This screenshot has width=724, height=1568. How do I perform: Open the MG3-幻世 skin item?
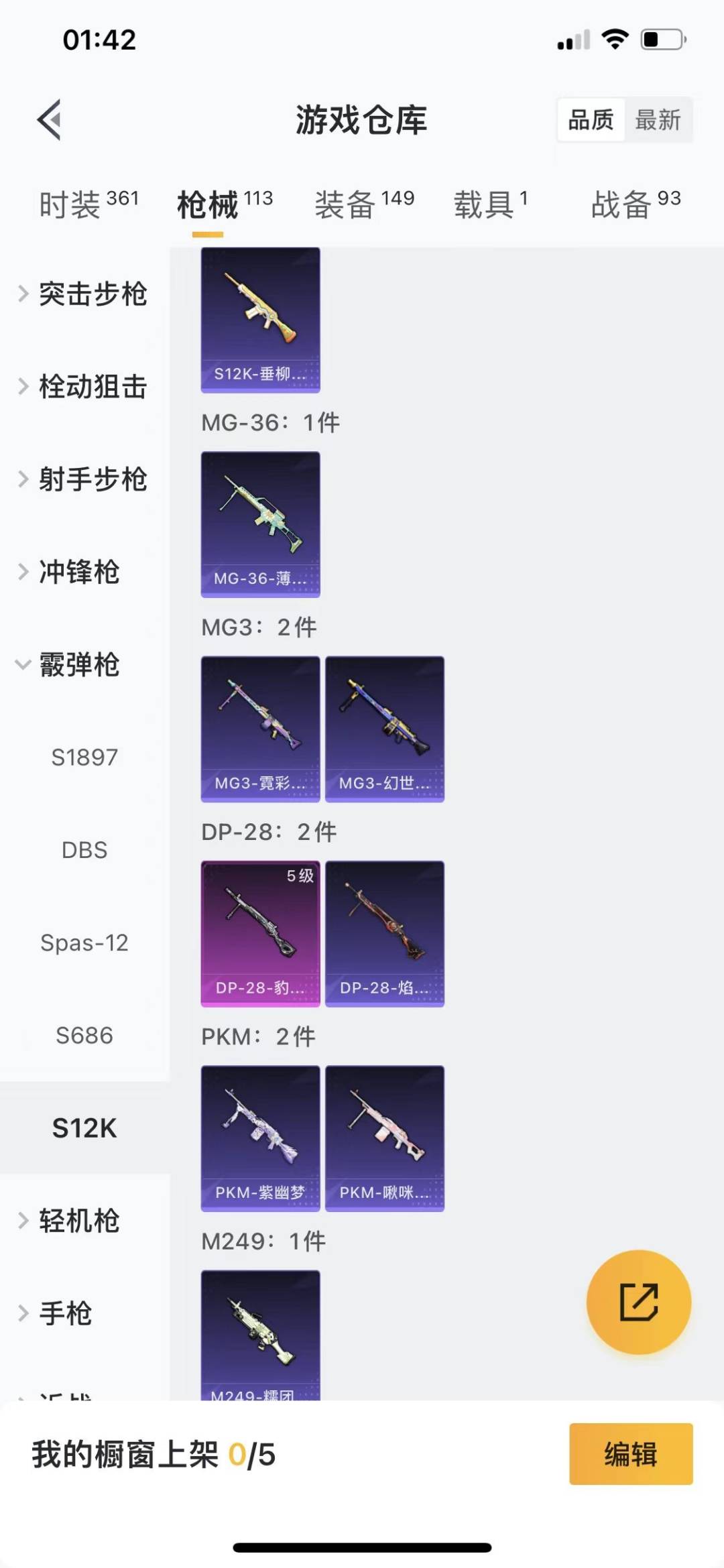pos(384,729)
